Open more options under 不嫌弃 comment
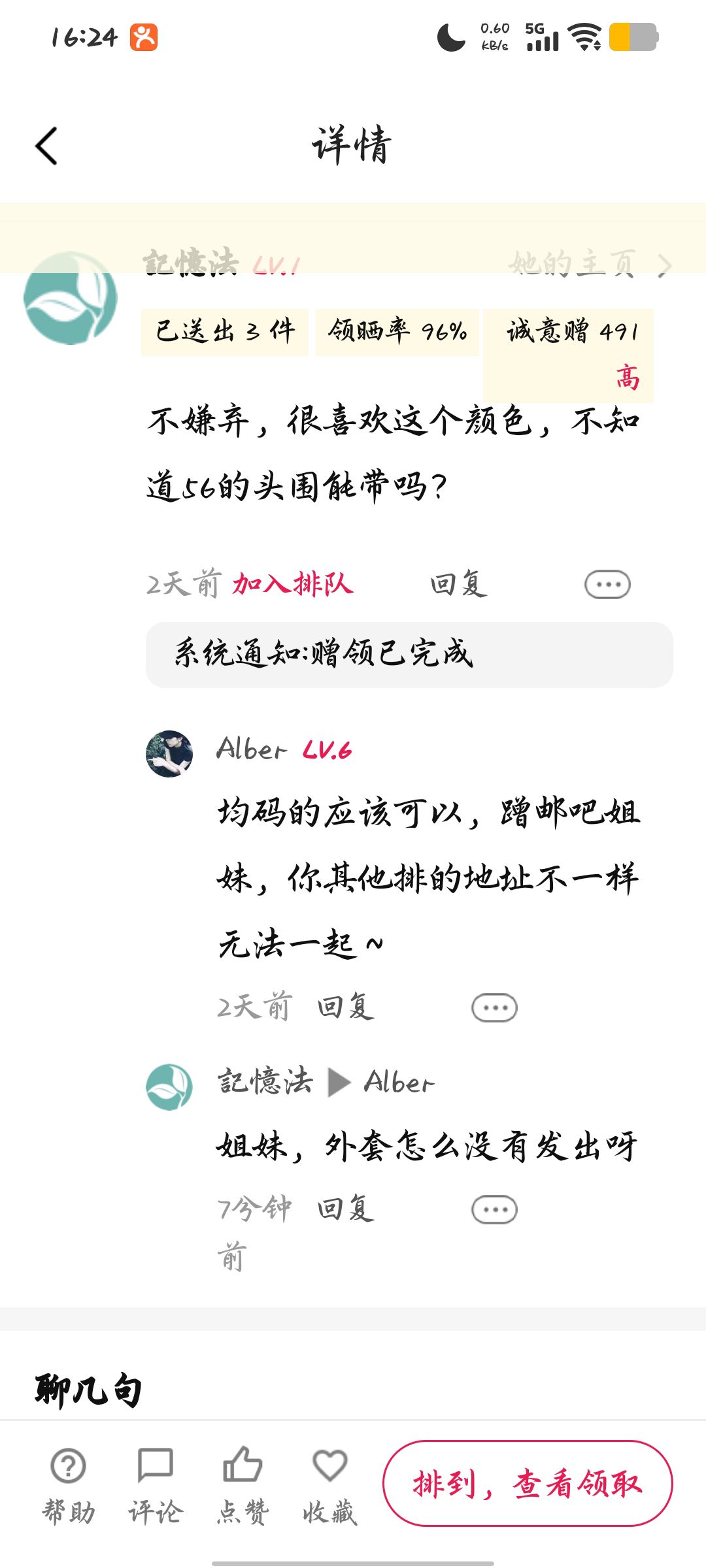 click(x=607, y=585)
